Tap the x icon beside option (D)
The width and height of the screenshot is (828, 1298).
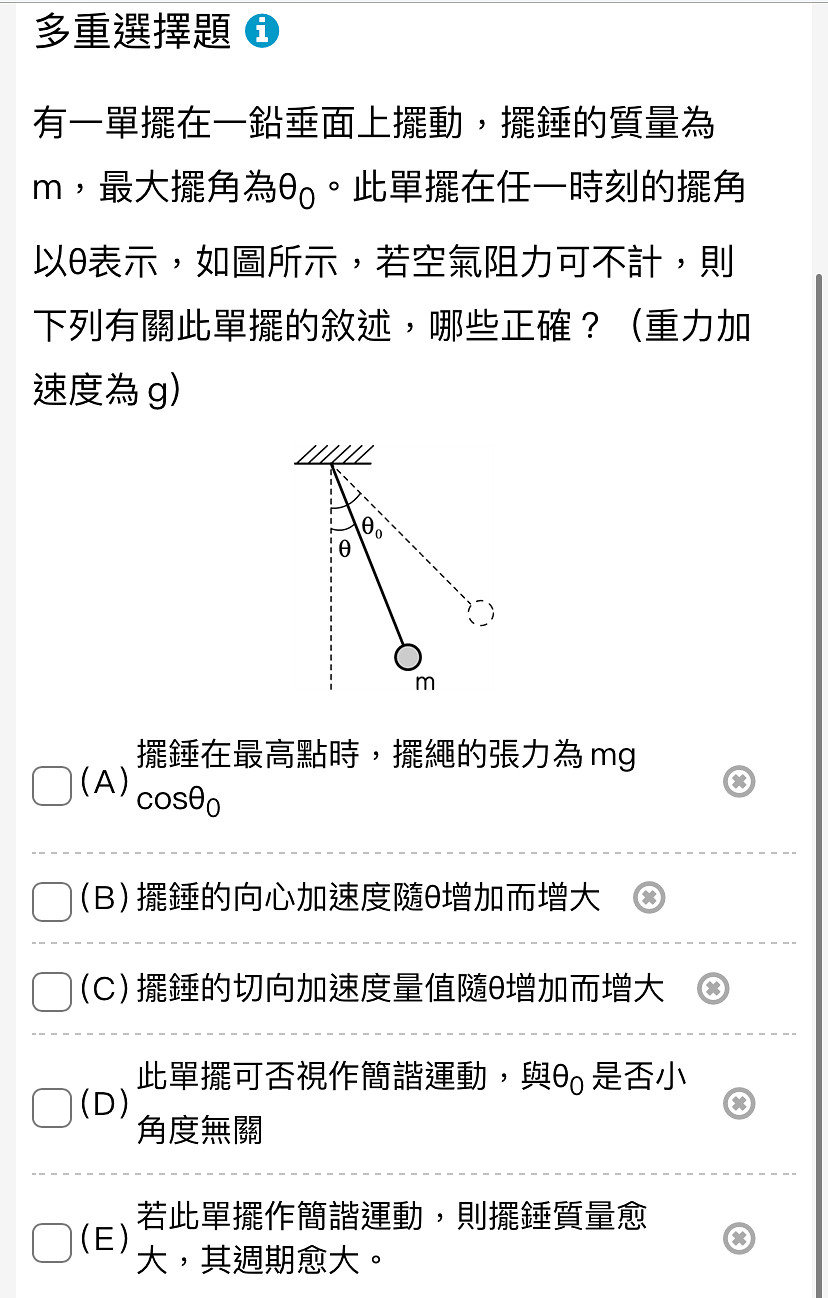point(738,1104)
